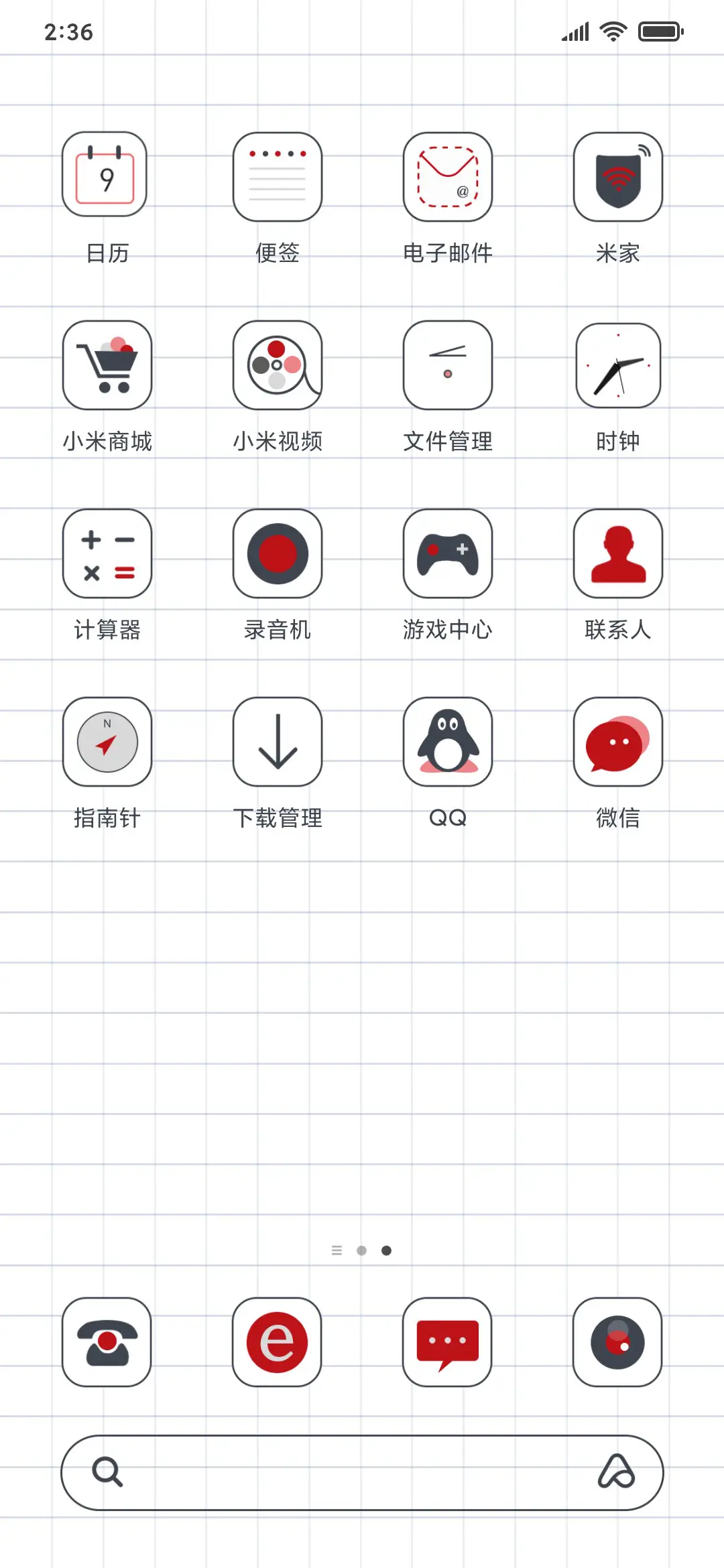Open the 米家 Mi Home app

point(617,176)
